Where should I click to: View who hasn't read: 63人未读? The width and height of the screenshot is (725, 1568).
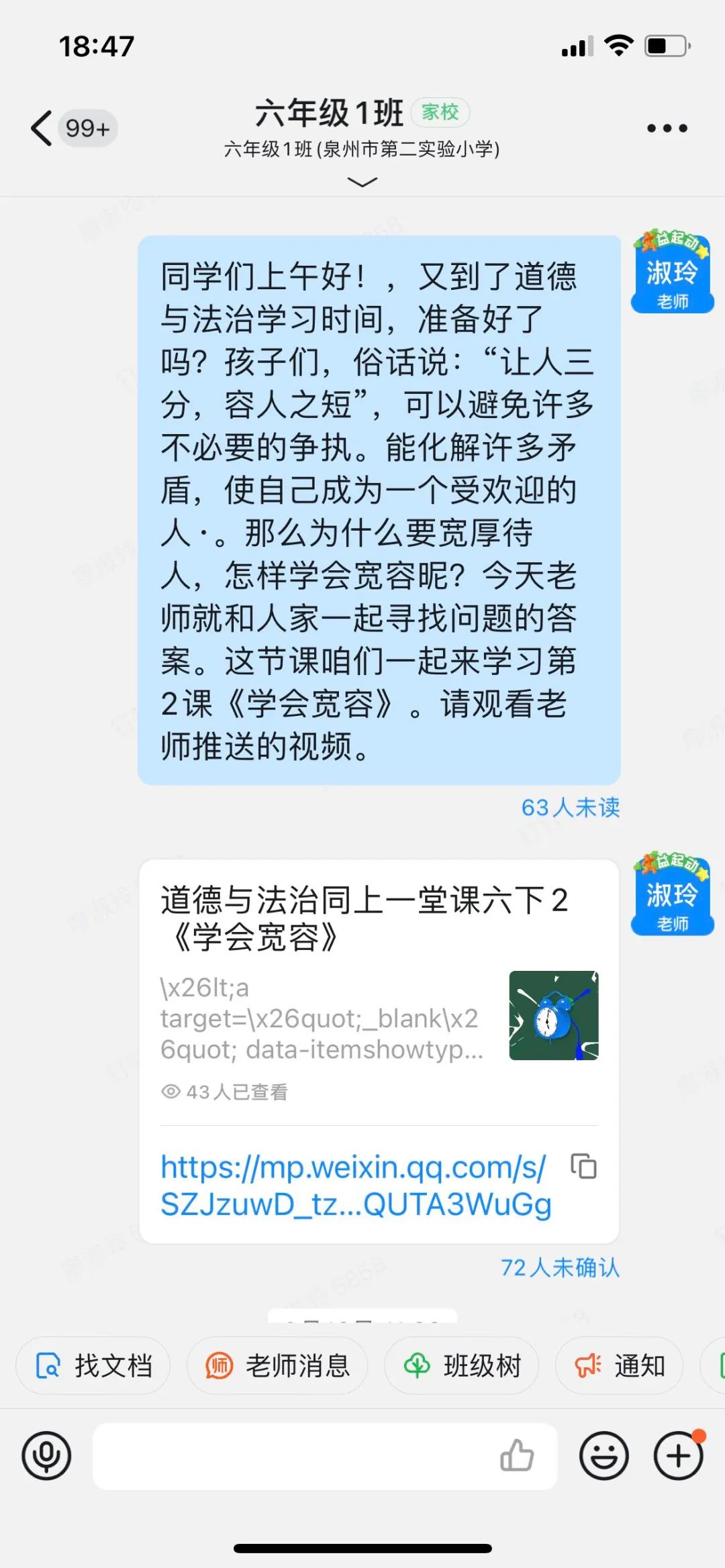click(570, 807)
